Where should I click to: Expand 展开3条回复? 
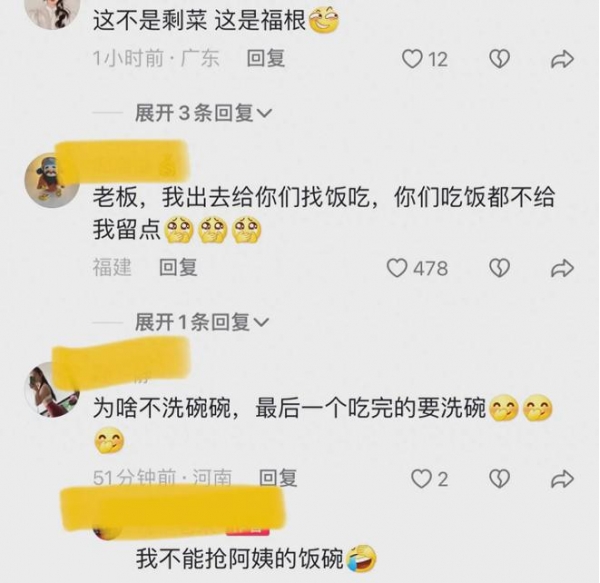203,113
